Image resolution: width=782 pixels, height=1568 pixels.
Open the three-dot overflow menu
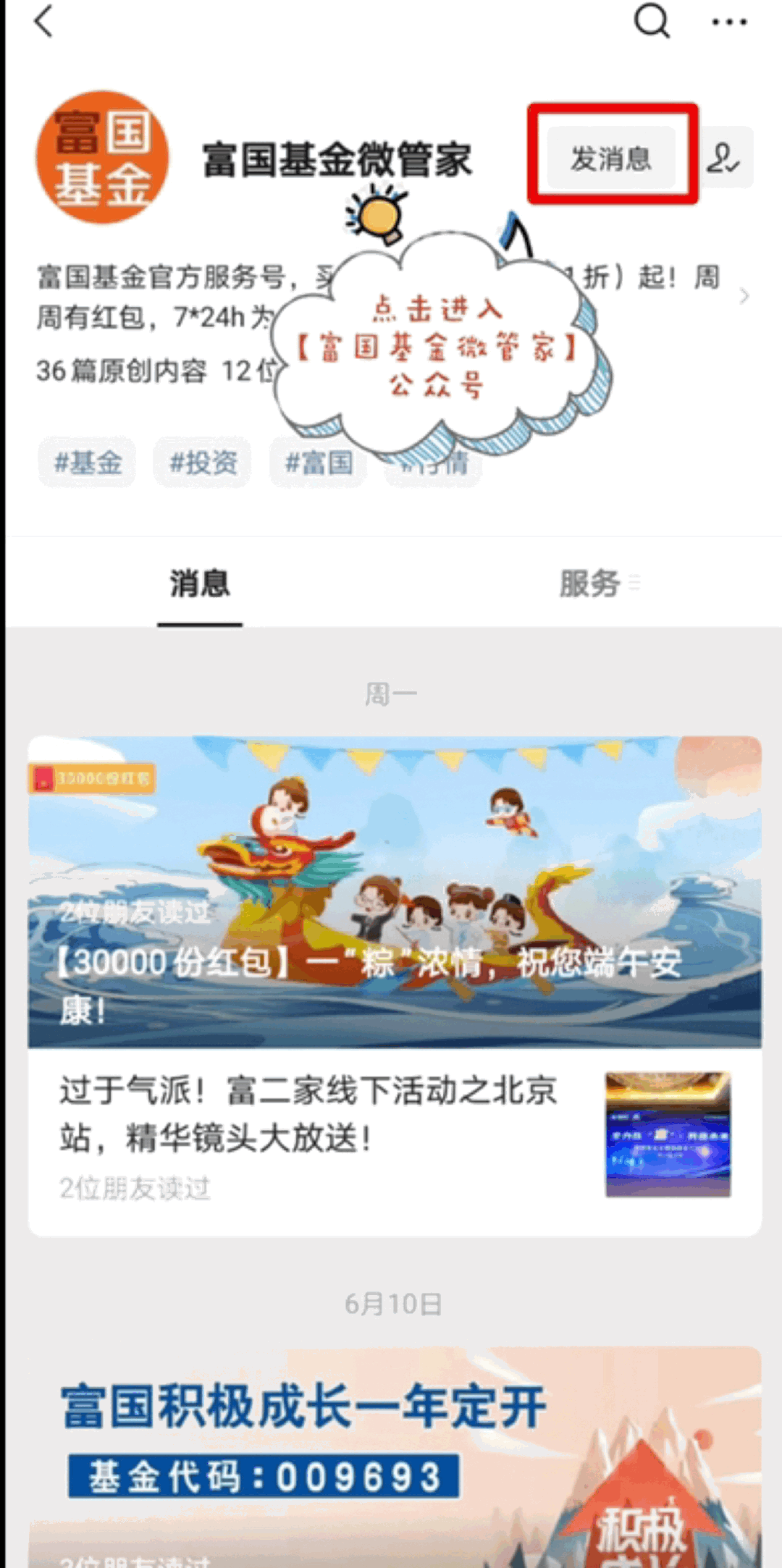pos(728,22)
